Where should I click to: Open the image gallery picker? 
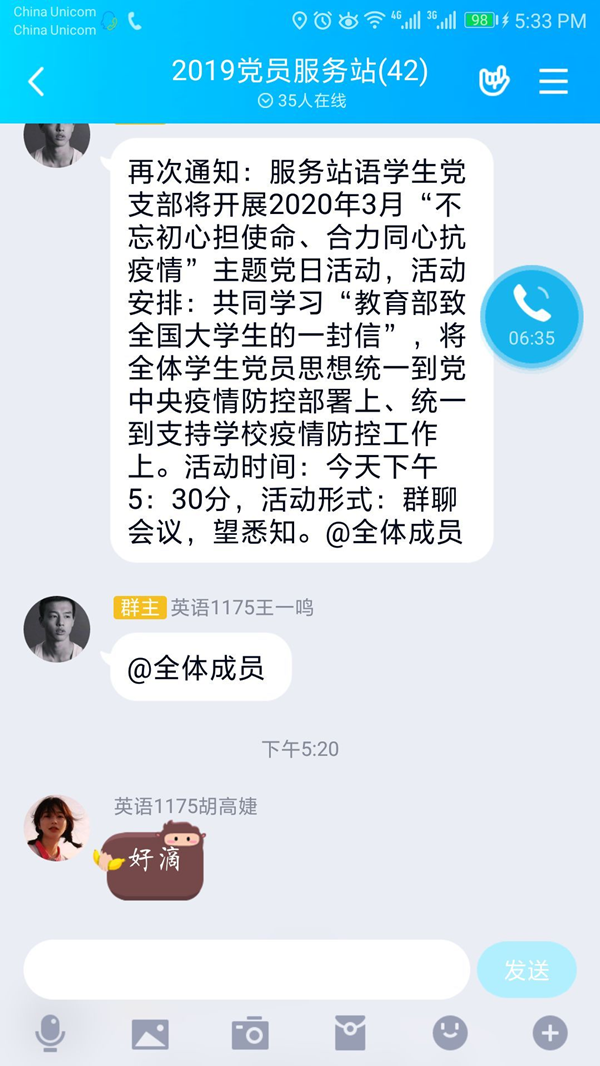click(150, 1033)
